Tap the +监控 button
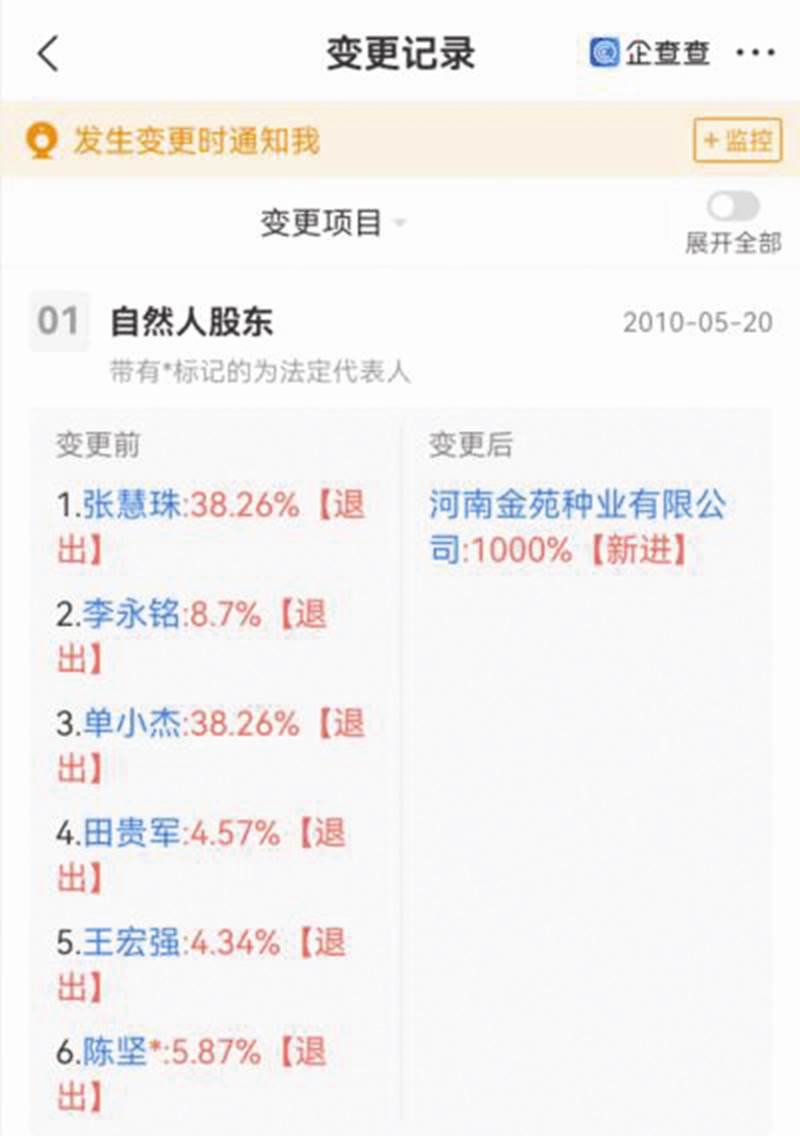Image resolution: width=800 pixels, height=1136 pixels. pos(737,141)
